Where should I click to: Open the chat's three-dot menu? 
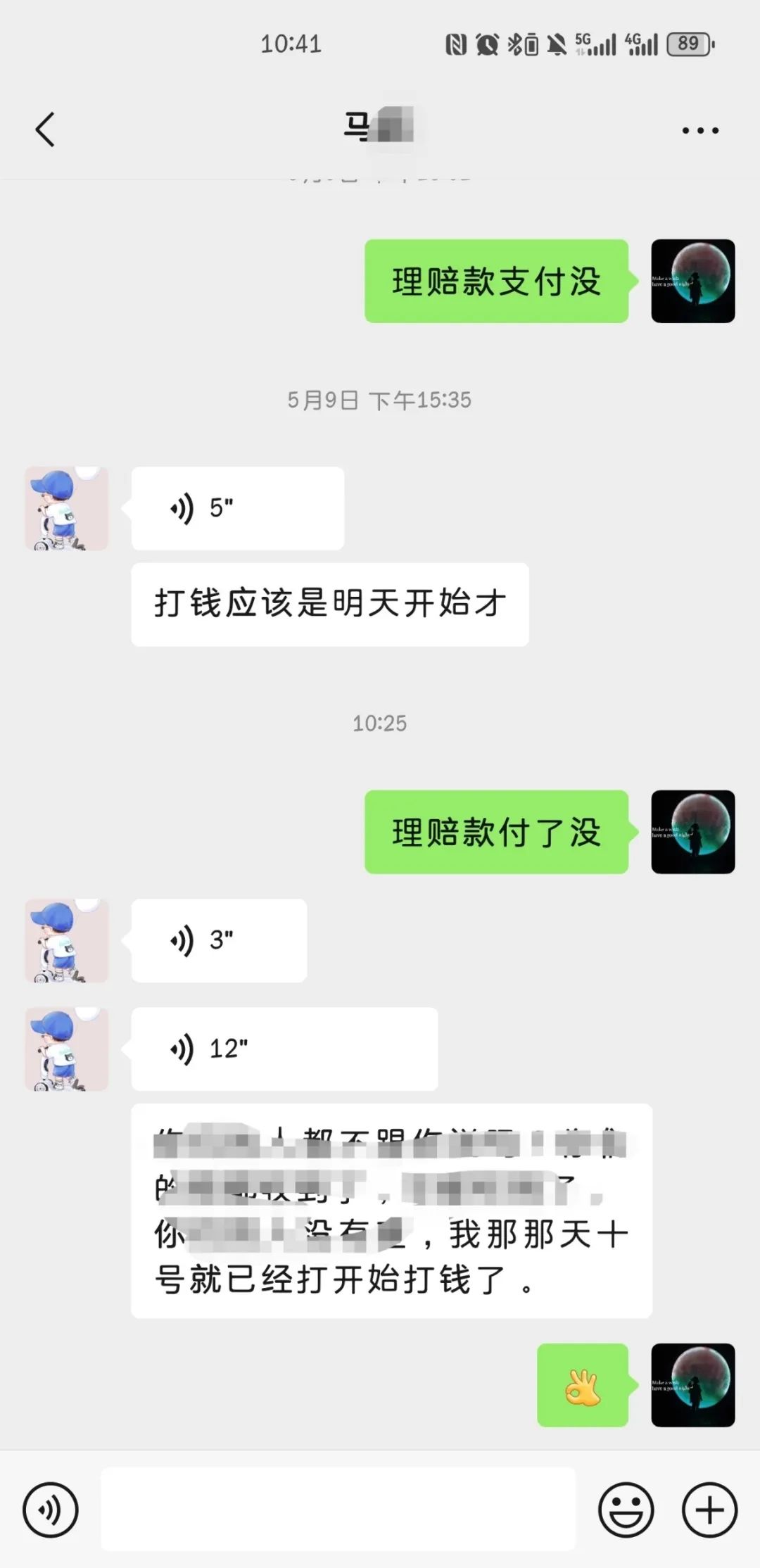(700, 130)
